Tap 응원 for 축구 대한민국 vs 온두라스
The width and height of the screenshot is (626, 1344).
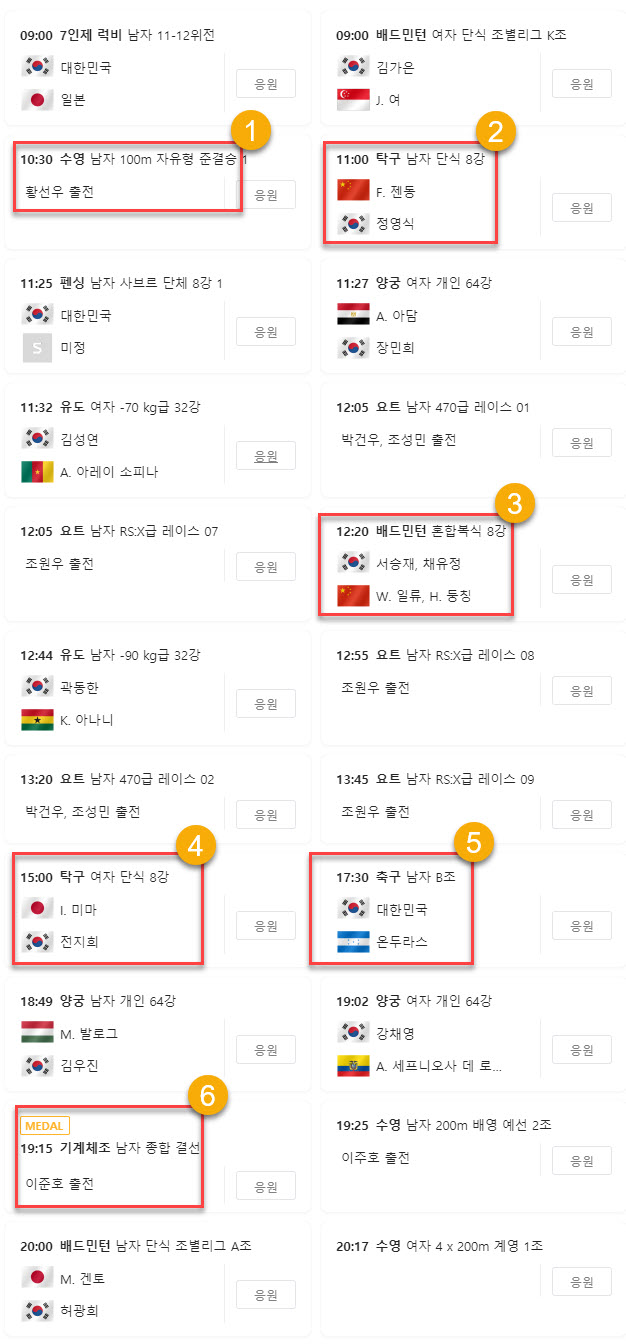click(581, 925)
